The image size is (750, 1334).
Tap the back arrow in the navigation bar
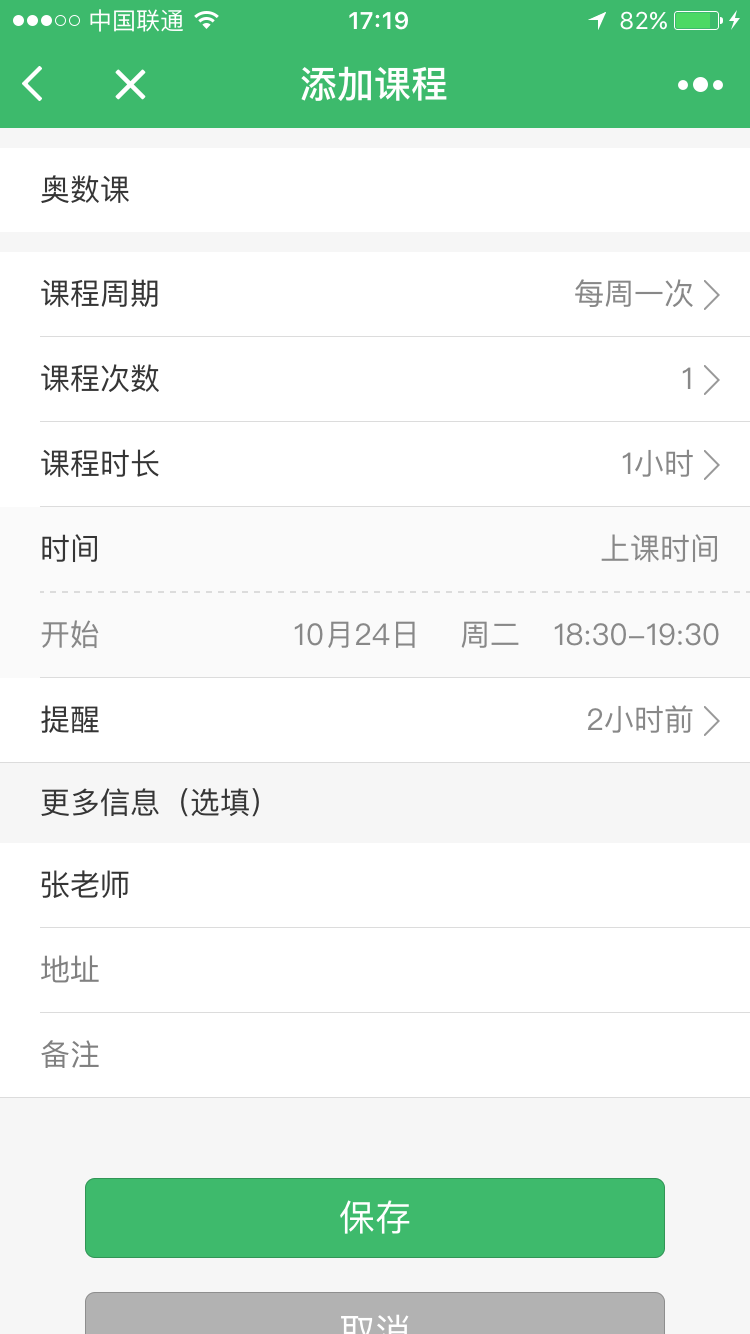click(32, 84)
